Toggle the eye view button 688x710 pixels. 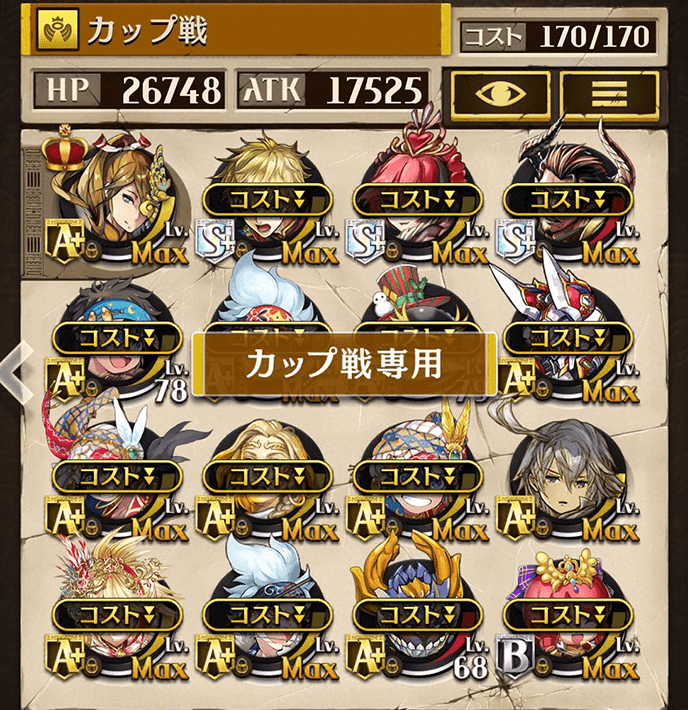(500, 95)
